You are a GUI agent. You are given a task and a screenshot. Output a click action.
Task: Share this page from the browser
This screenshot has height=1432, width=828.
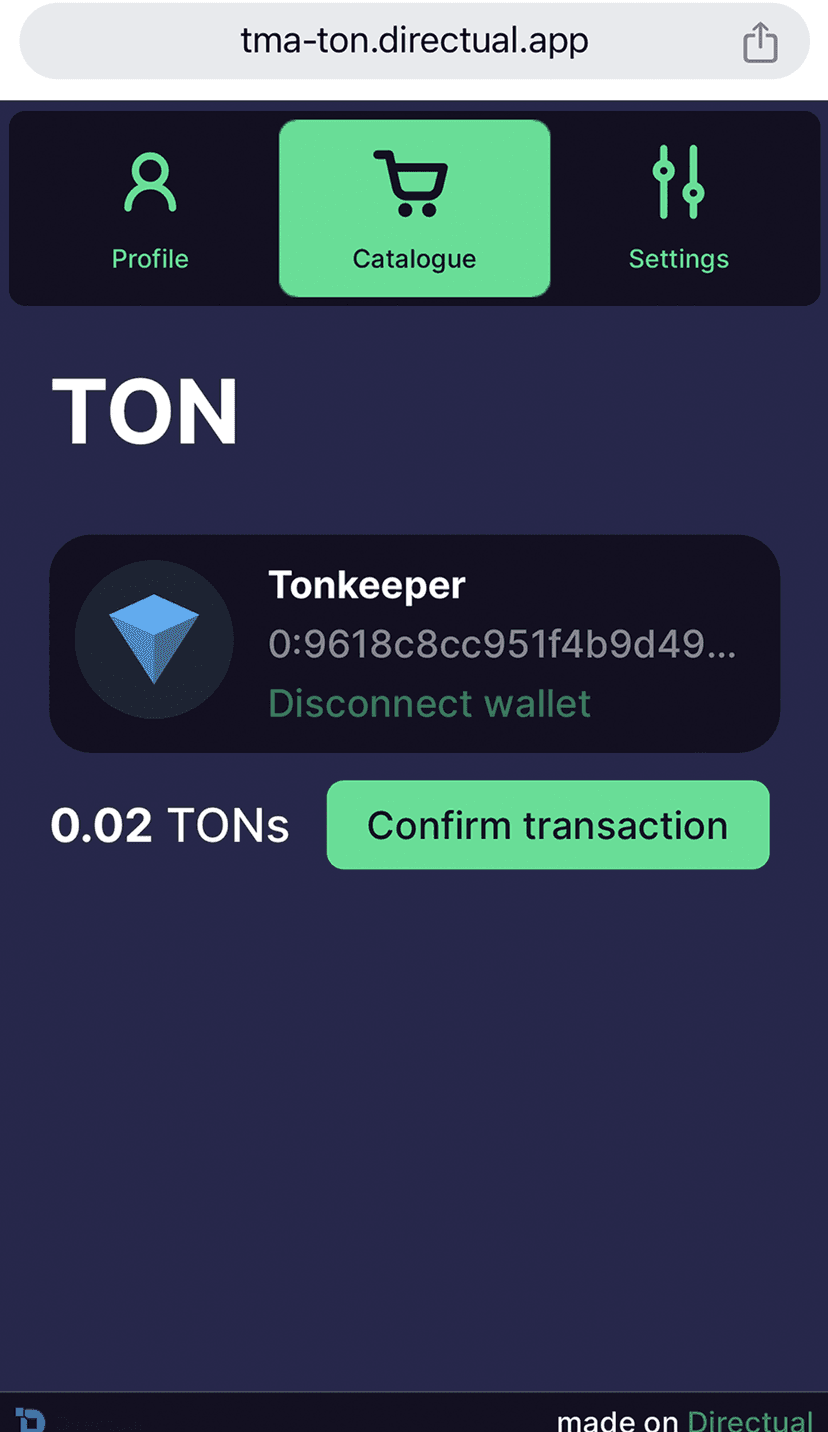tap(760, 43)
